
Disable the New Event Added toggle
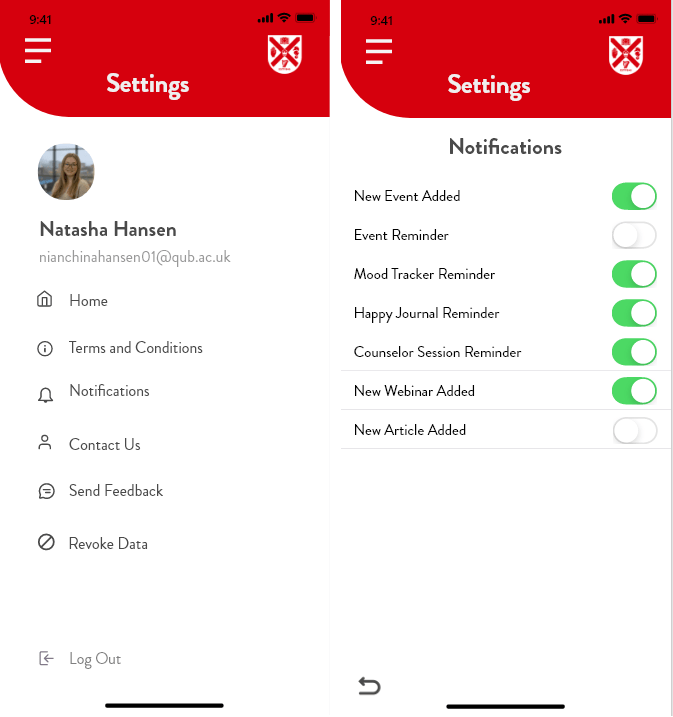pyautogui.click(x=634, y=196)
